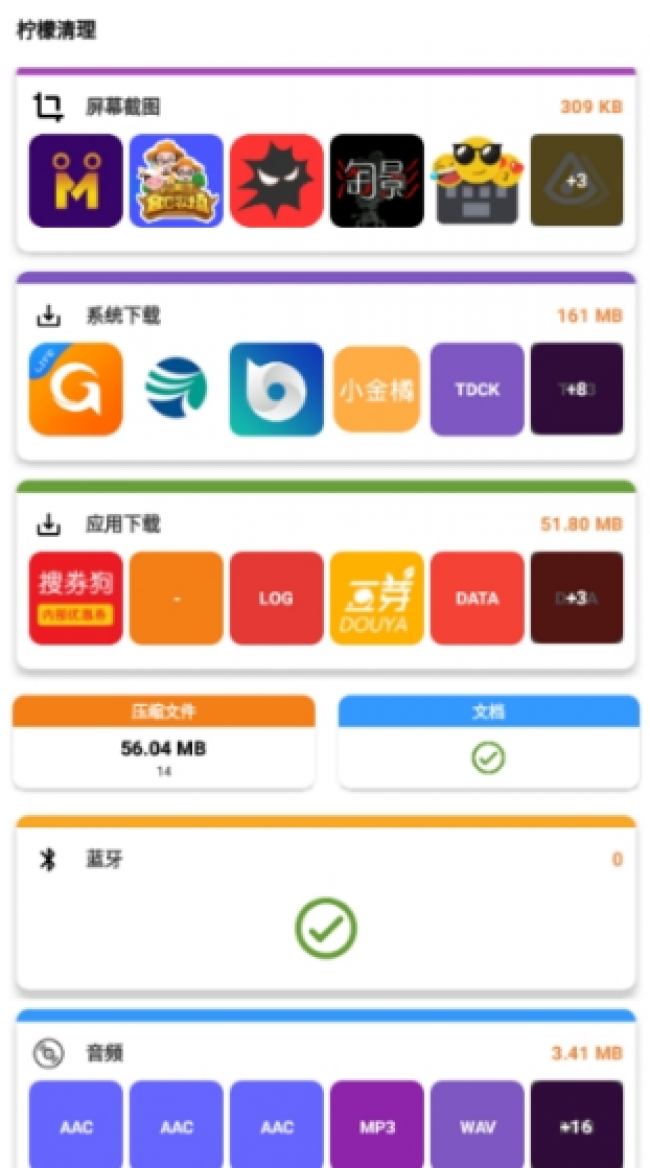Open the 压缩文件 compressed files card
The height and width of the screenshot is (1168, 650).
point(163,742)
